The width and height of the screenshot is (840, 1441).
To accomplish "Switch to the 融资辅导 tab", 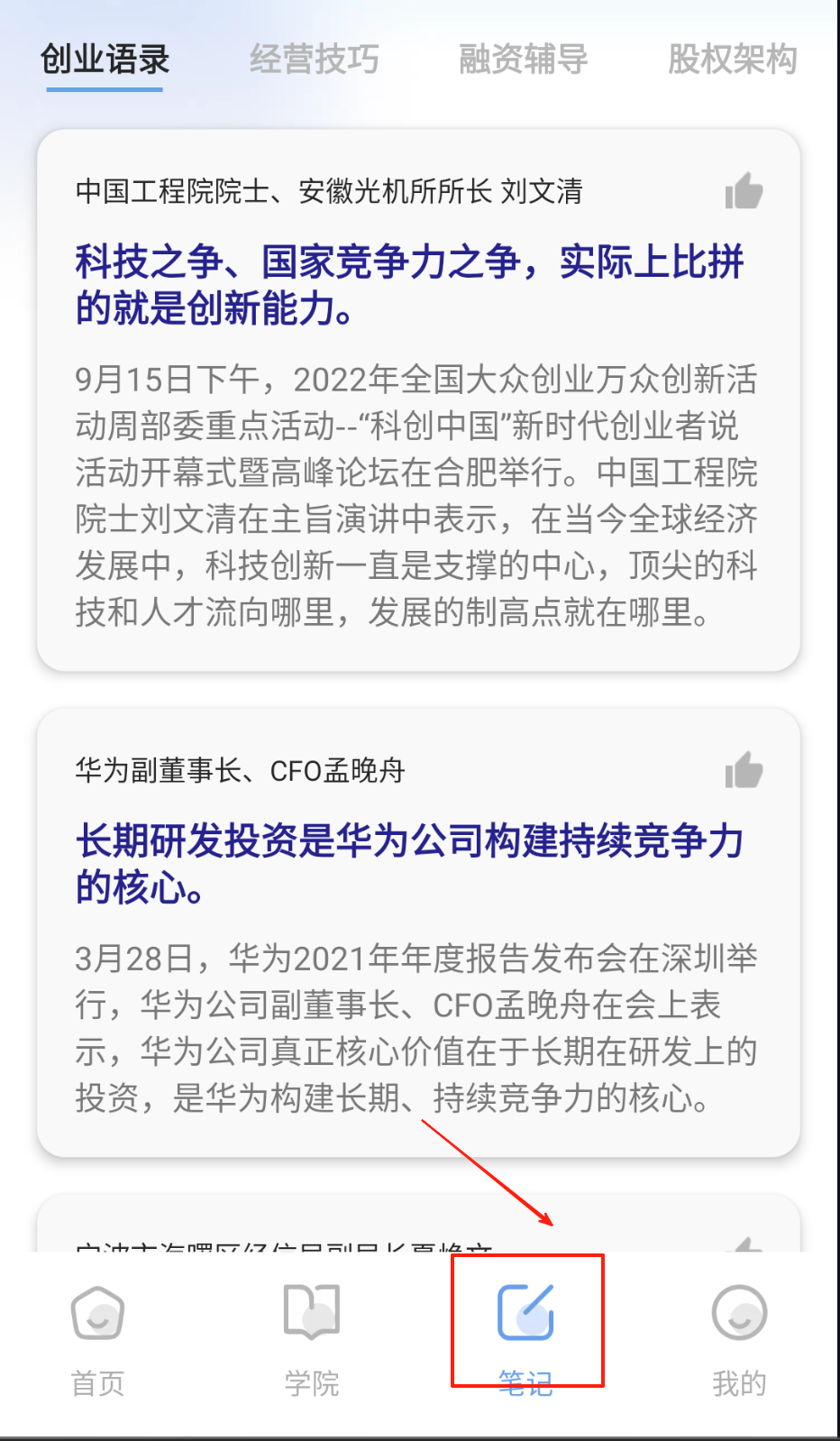I will tap(523, 60).
